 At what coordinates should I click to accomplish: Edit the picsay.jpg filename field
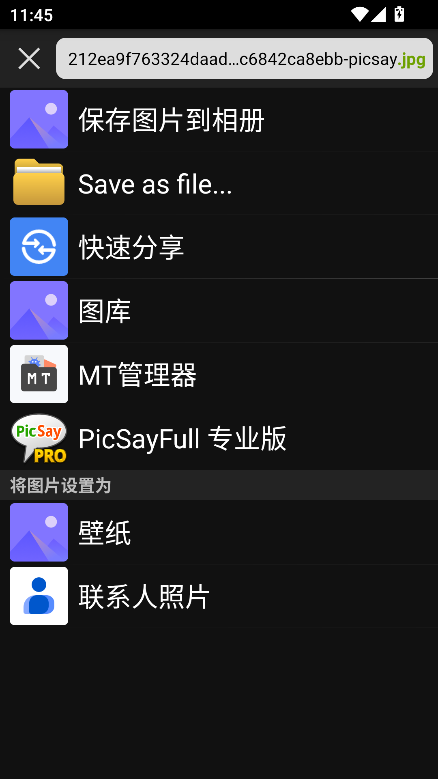(244, 59)
